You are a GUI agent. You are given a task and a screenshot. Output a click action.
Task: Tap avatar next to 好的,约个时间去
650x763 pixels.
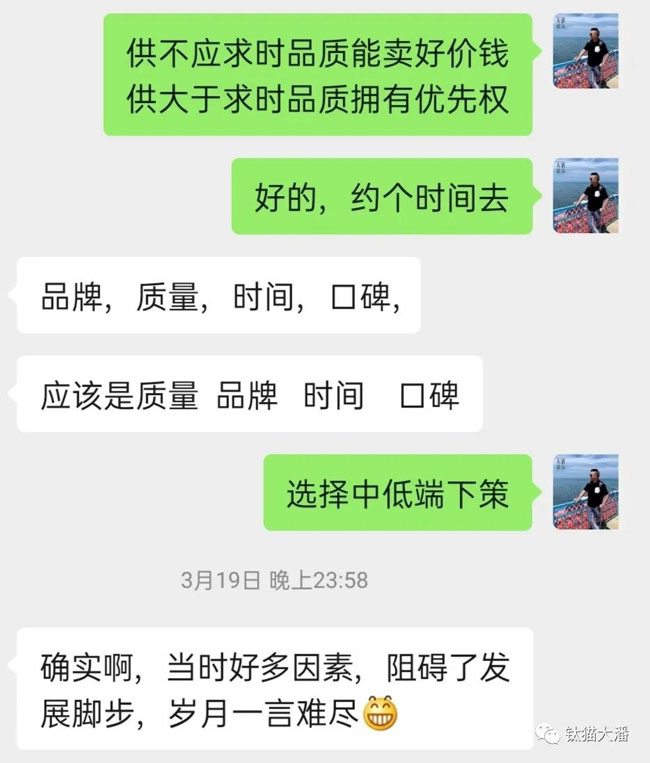(x=585, y=196)
